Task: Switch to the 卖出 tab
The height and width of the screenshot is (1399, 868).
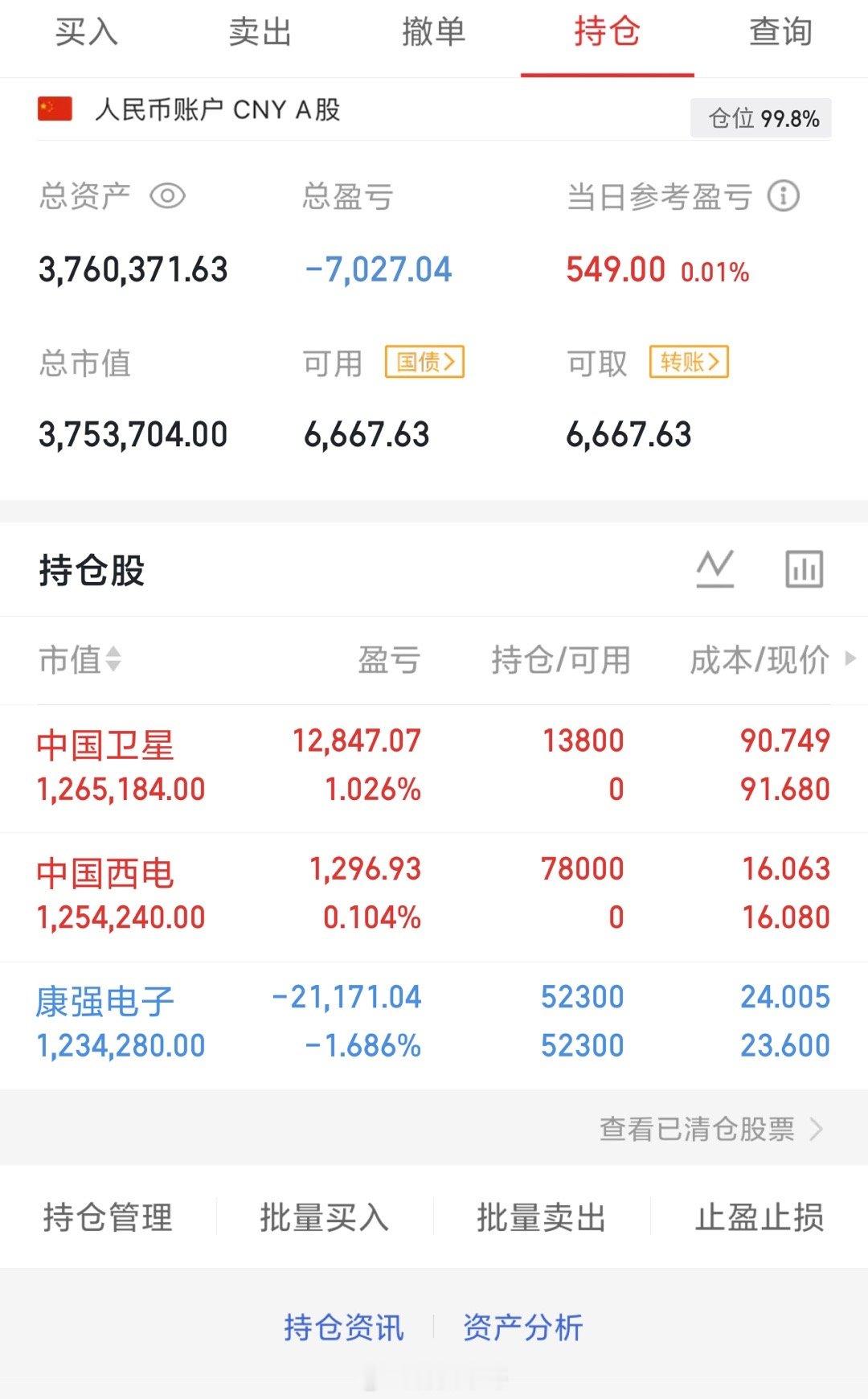Action: coord(258,34)
